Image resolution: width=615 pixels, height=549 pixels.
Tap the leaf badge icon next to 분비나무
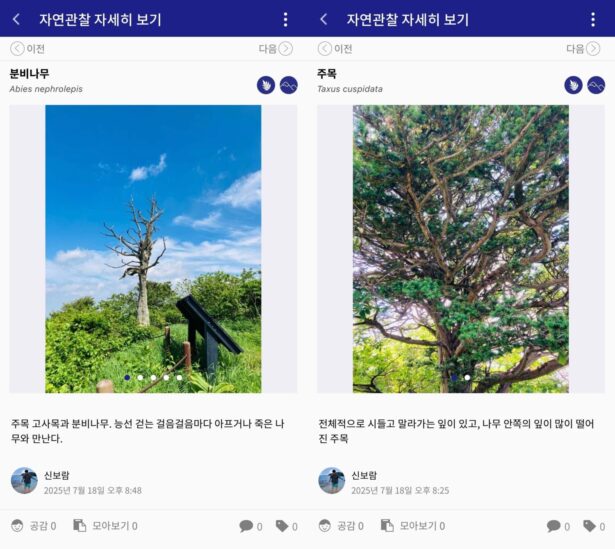[x=265, y=85]
